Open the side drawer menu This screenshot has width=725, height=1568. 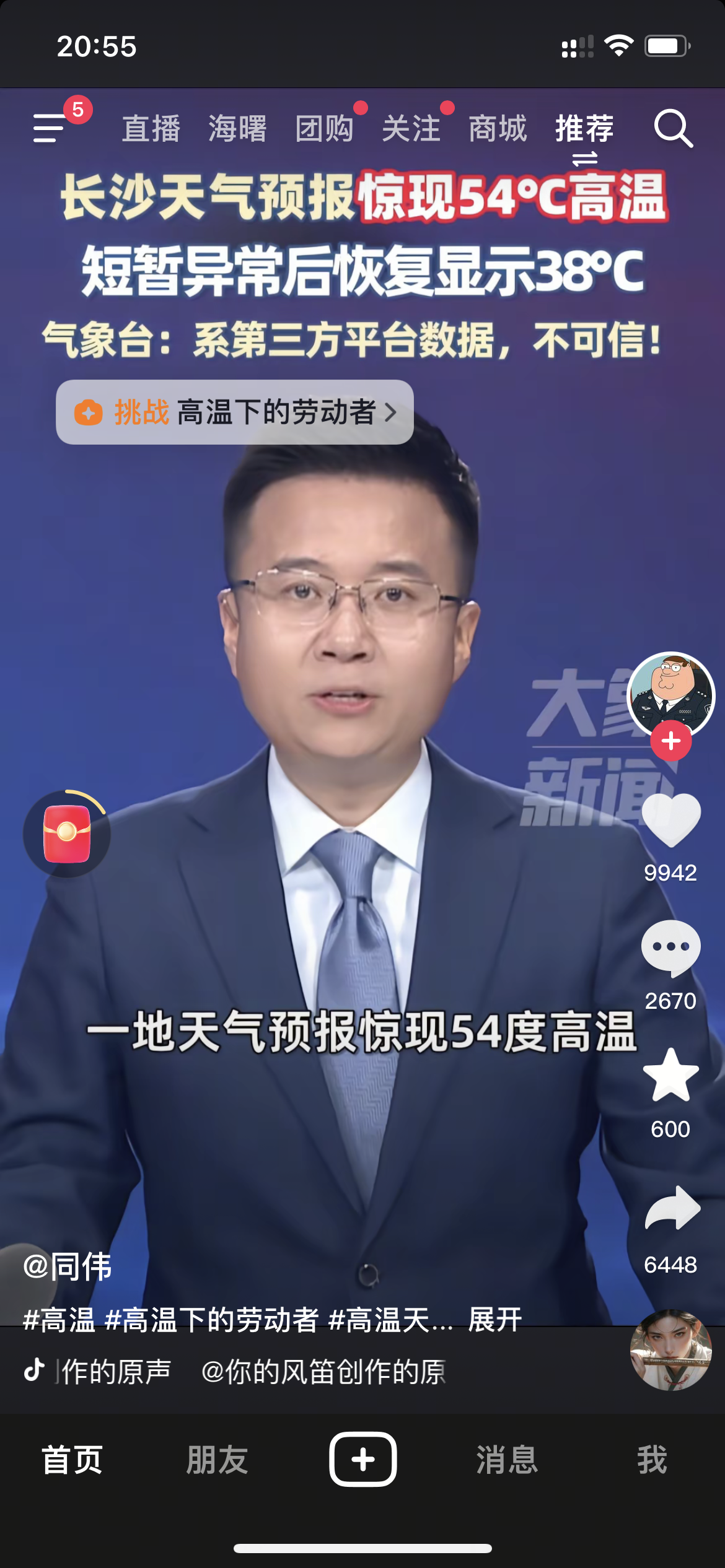[x=50, y=128]
